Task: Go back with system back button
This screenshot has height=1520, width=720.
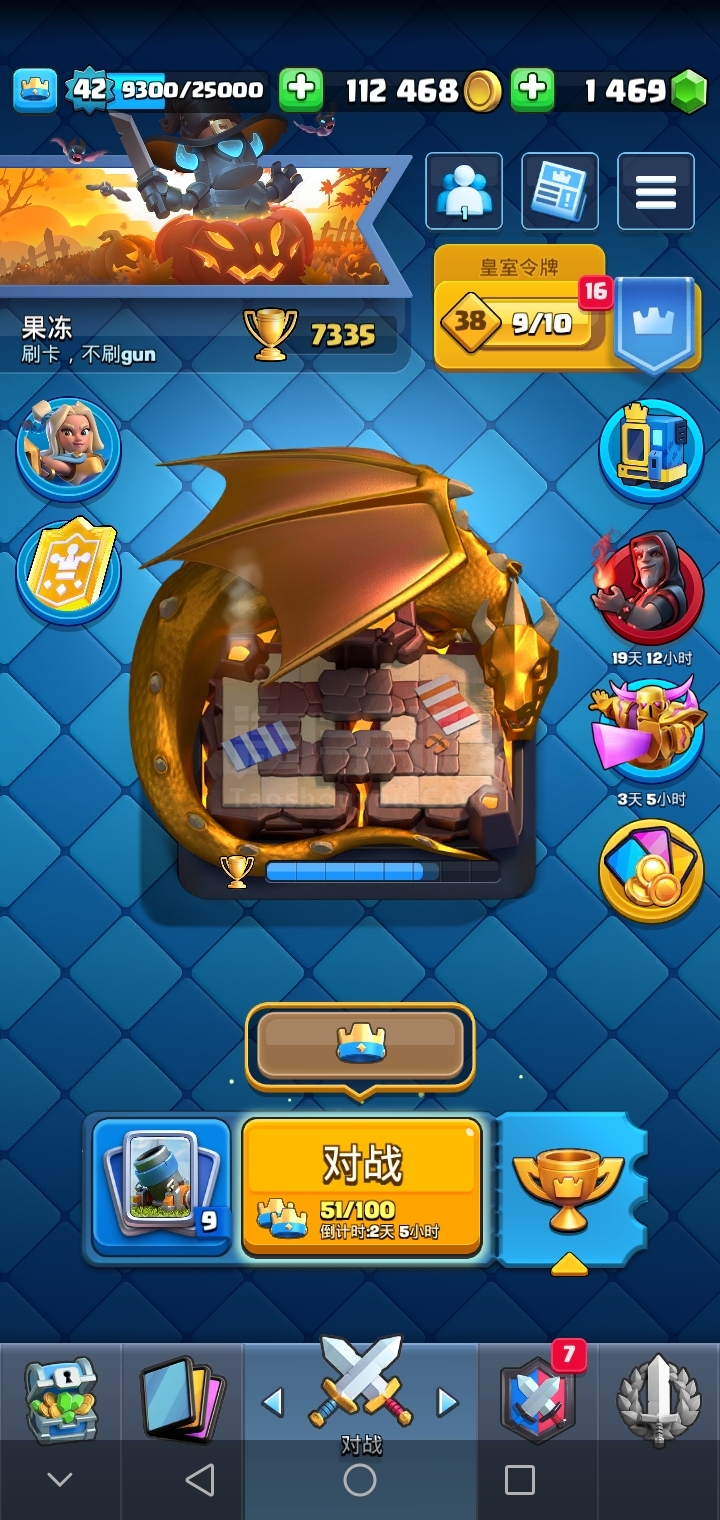Action: pyautogui.click(x=200, y=1480)
